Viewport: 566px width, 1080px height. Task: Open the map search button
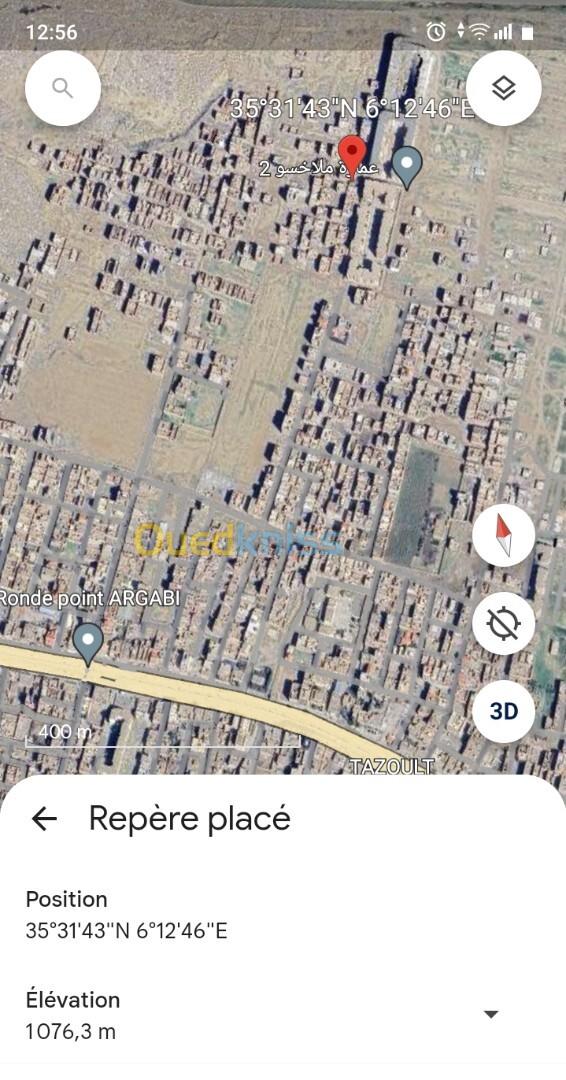click(63, 88)
